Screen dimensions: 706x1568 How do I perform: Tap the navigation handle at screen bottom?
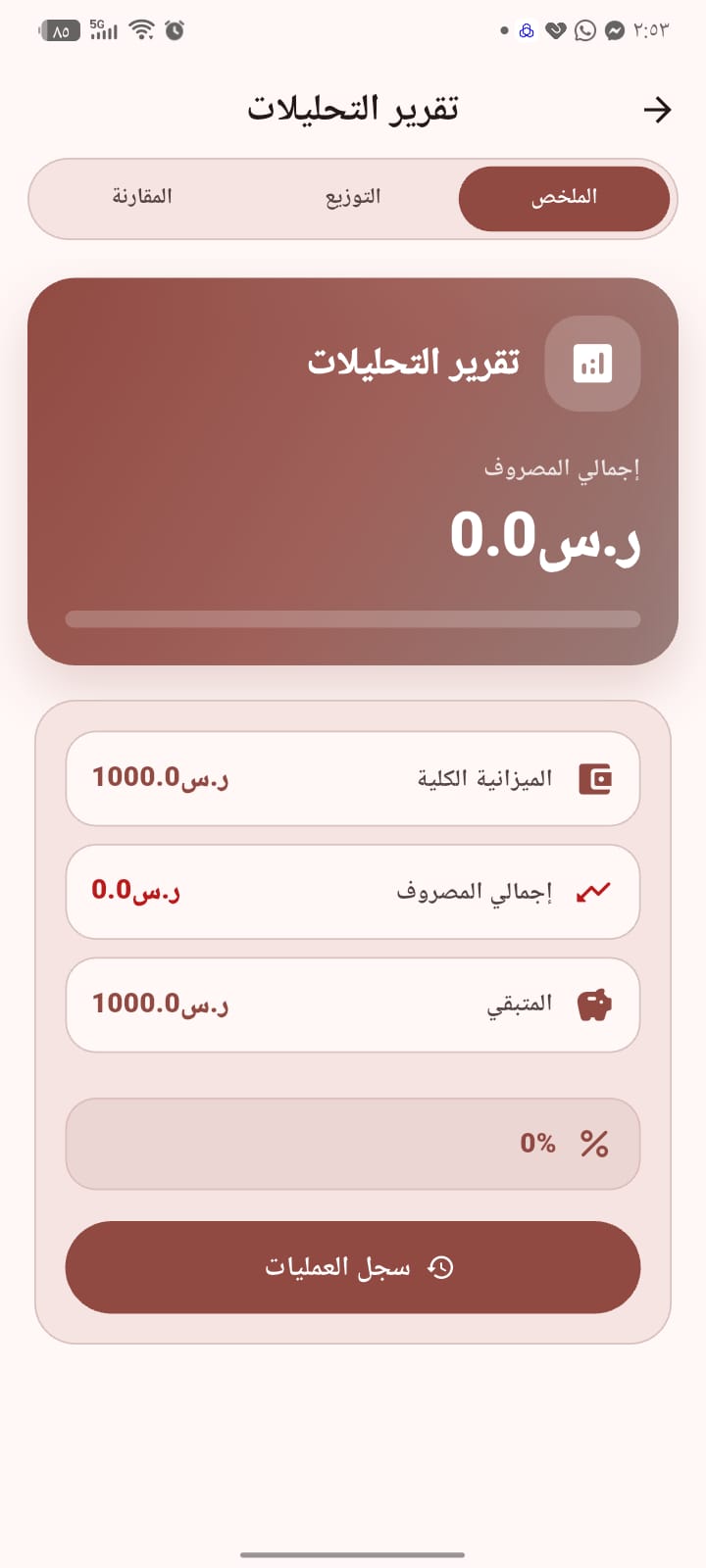pos(353,1553)
